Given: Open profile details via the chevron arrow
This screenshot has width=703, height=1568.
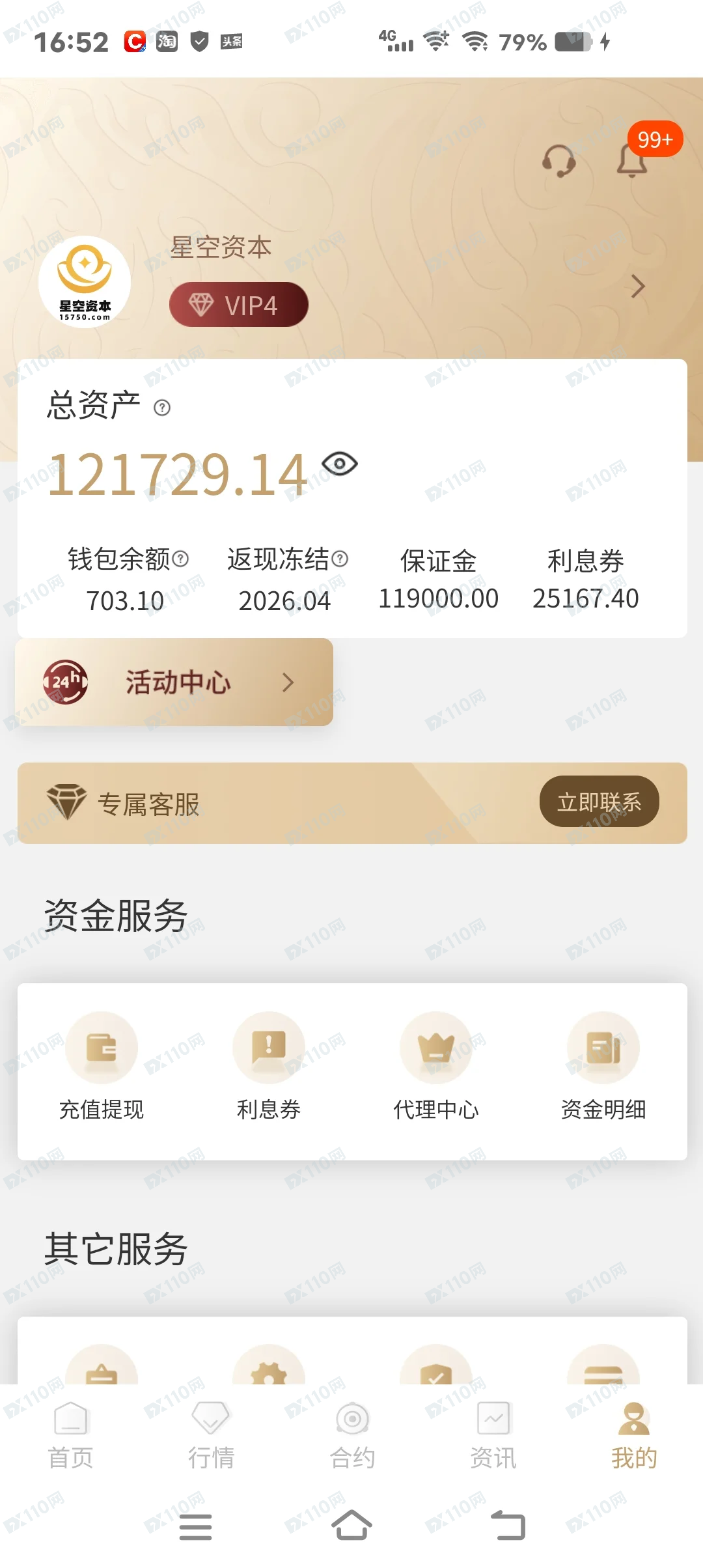Looking at the screenshot, I should [x=638, y=287].
